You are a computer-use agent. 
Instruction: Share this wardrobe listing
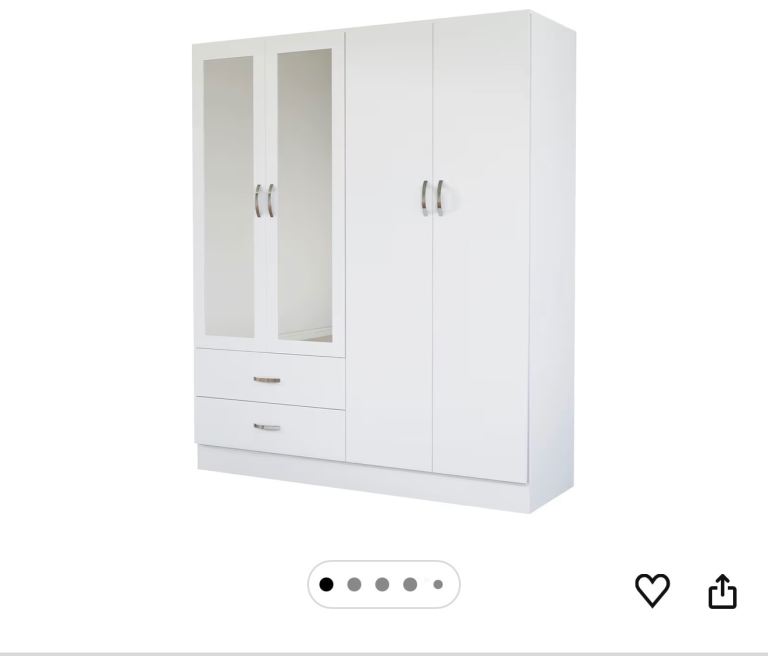click(722, 591)
